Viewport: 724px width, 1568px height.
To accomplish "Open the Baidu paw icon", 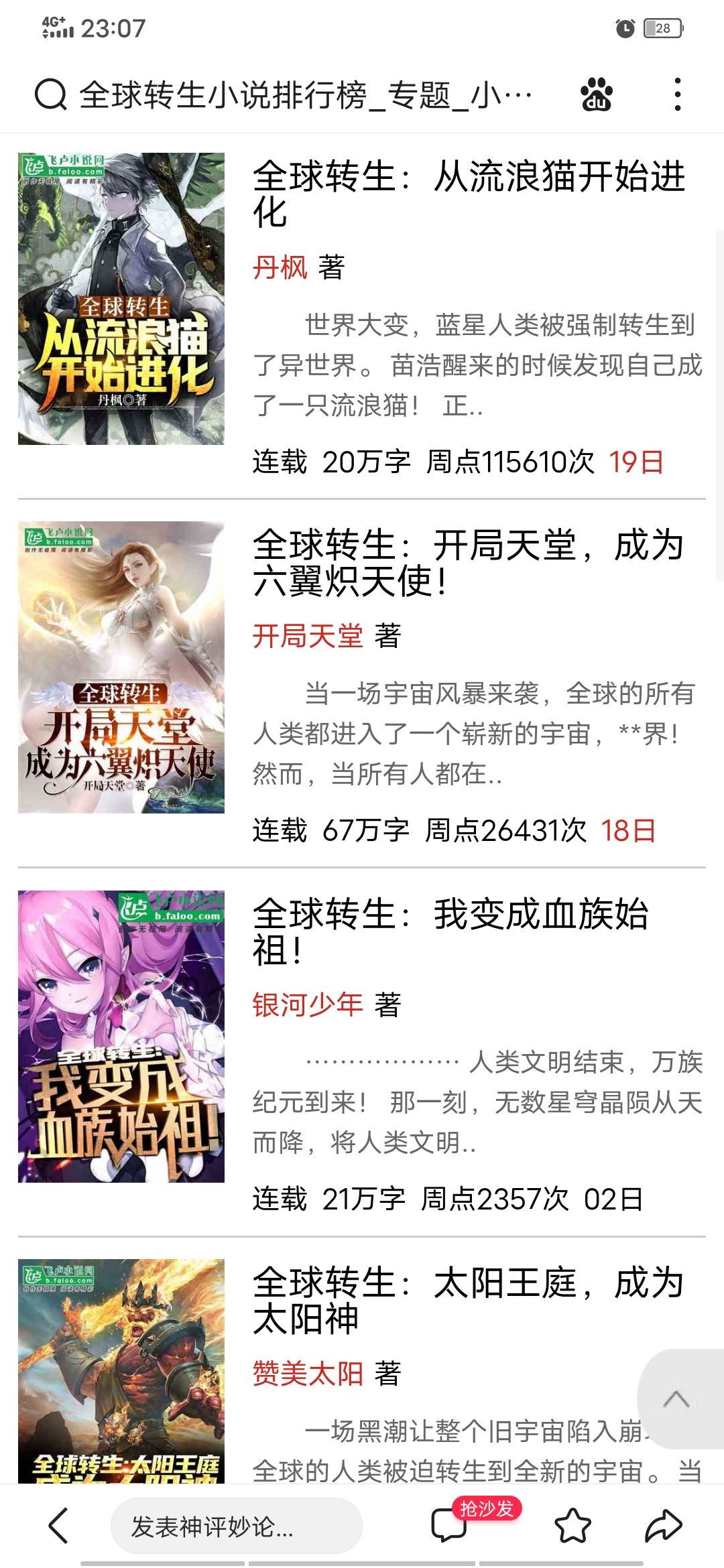I will tap(596, 94).
